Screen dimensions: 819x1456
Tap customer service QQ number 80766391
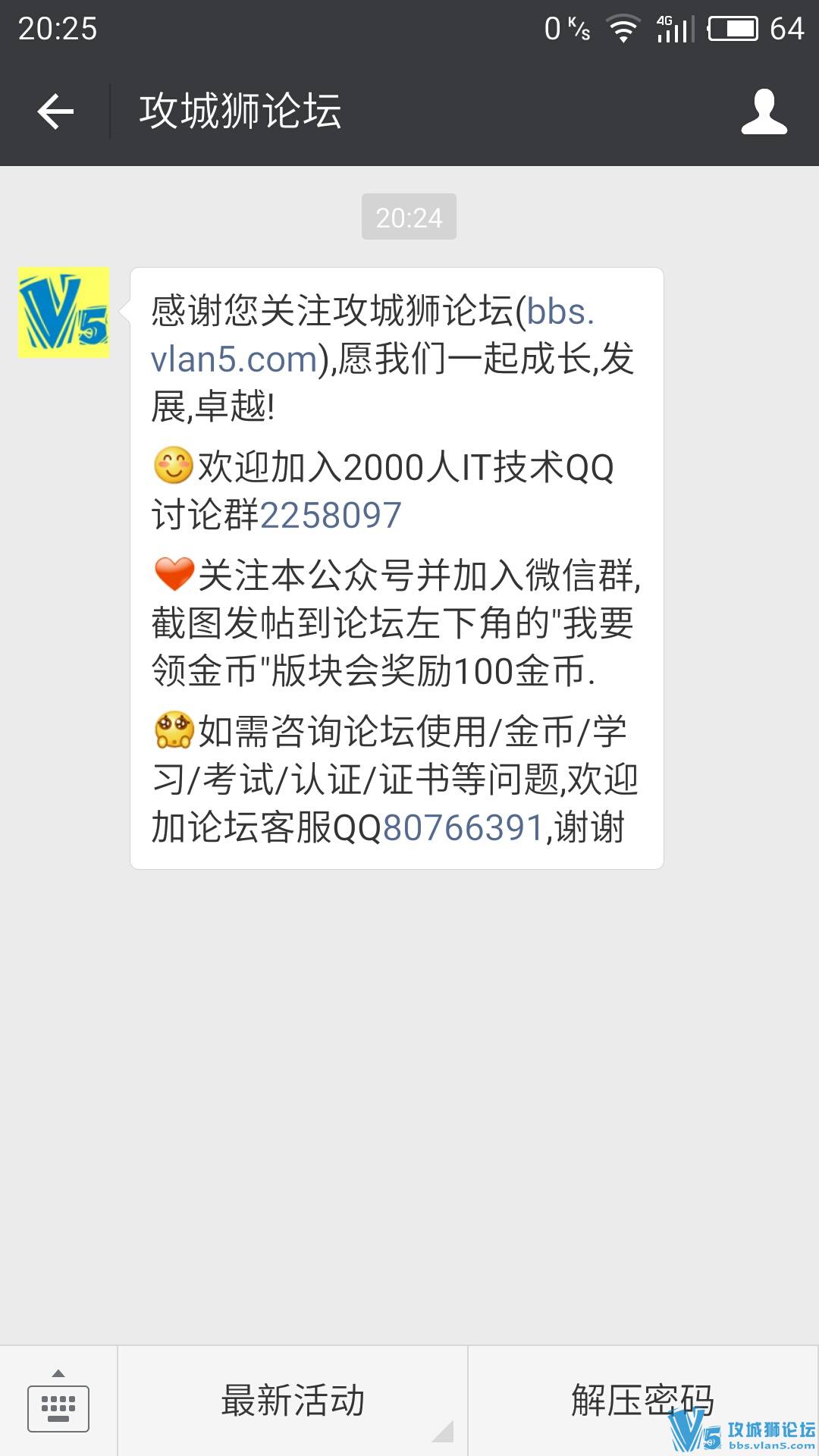[x=463, y=827]
